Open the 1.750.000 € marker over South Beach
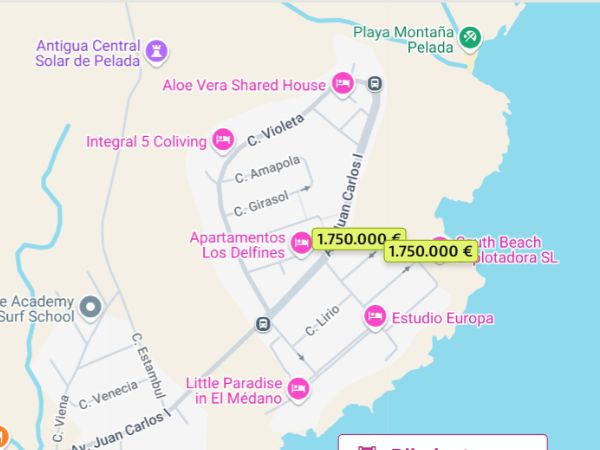The width and height of the screenshot is (600, 450). pos(431,252)
